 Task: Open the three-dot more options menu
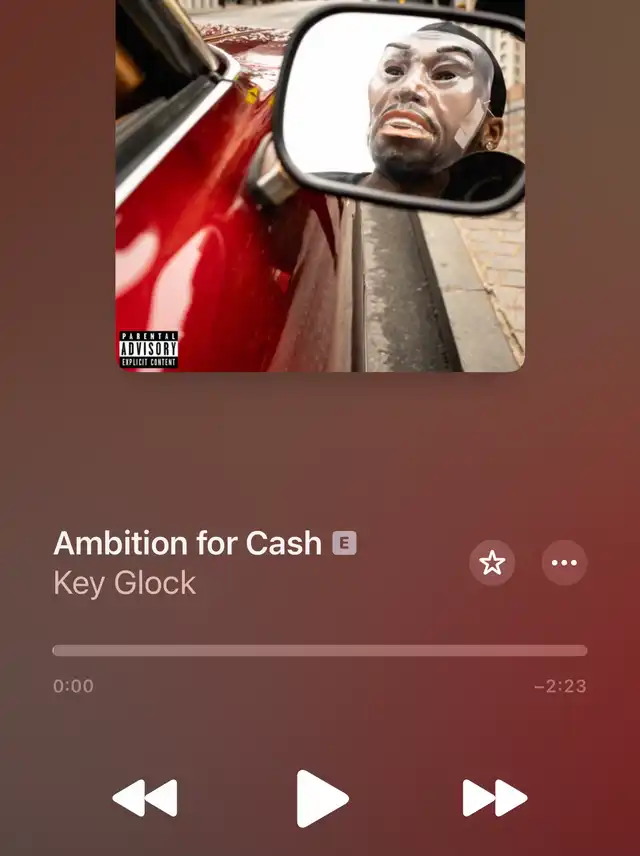pyautogui.click(x=564, y=563)
